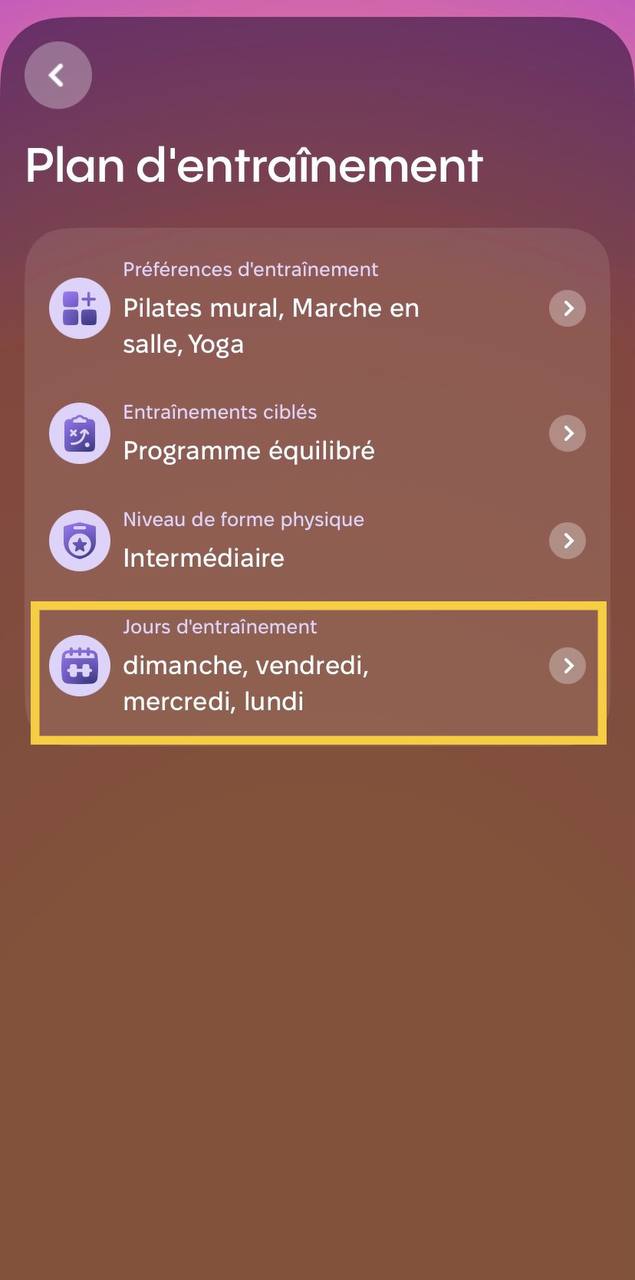Viewport: 635px width, 1280px height.
Task: Edit Jours d'entraînement selection
Action: pyautogui.click(x=317, y=667)
